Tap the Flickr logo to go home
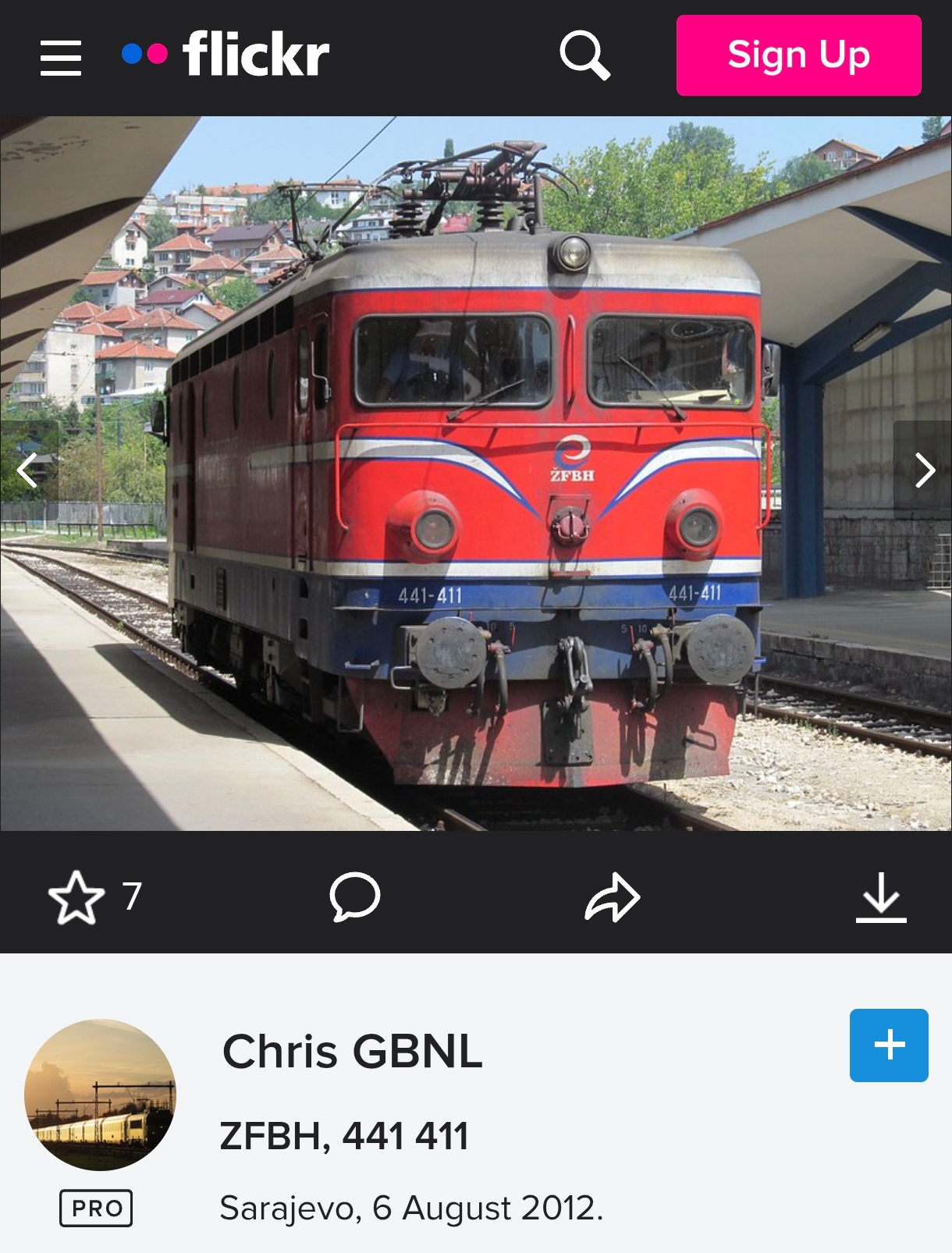This screenshot has height=1253, width=952. [226, 55]
